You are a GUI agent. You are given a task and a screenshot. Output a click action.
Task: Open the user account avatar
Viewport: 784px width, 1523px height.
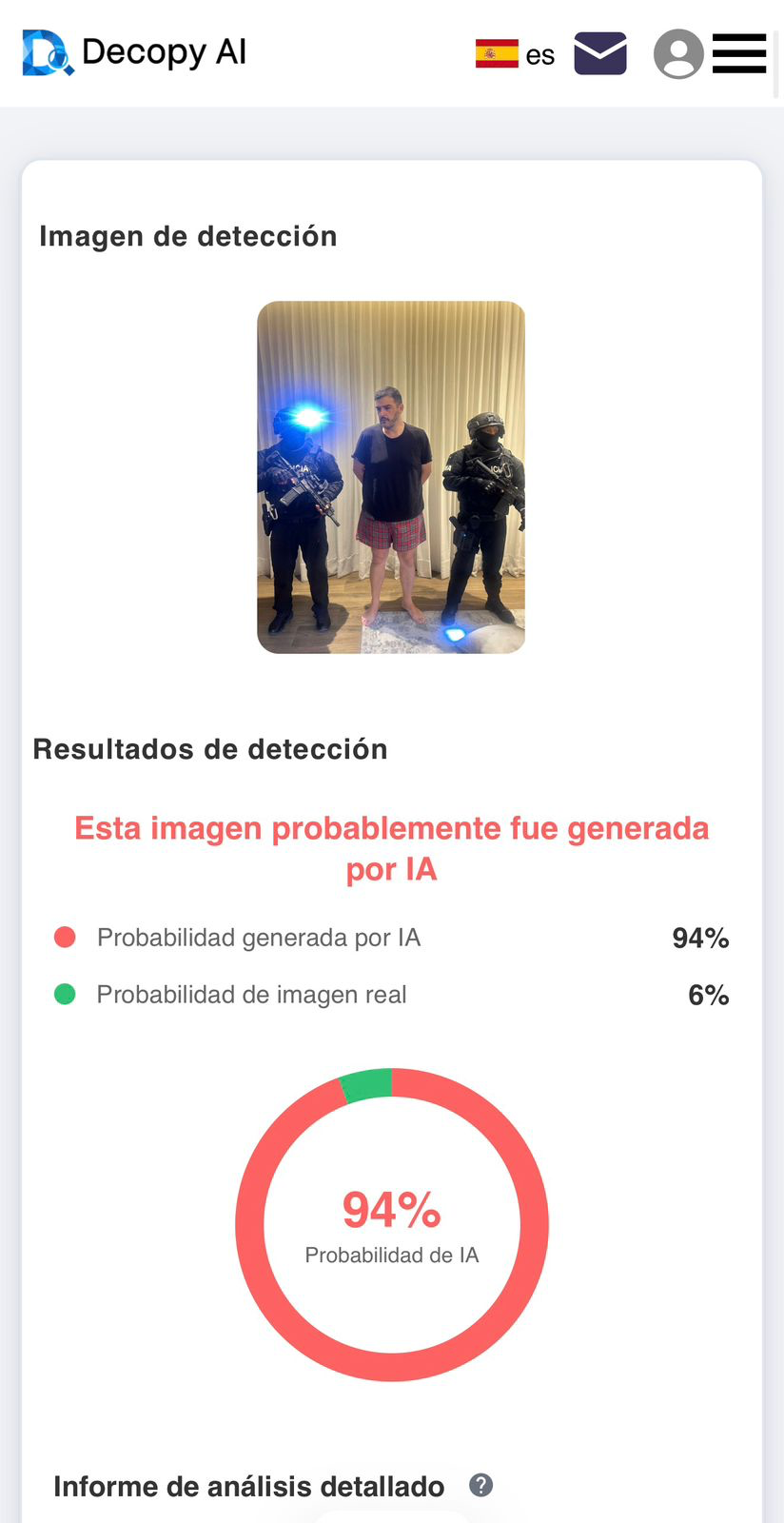[678, 53]
